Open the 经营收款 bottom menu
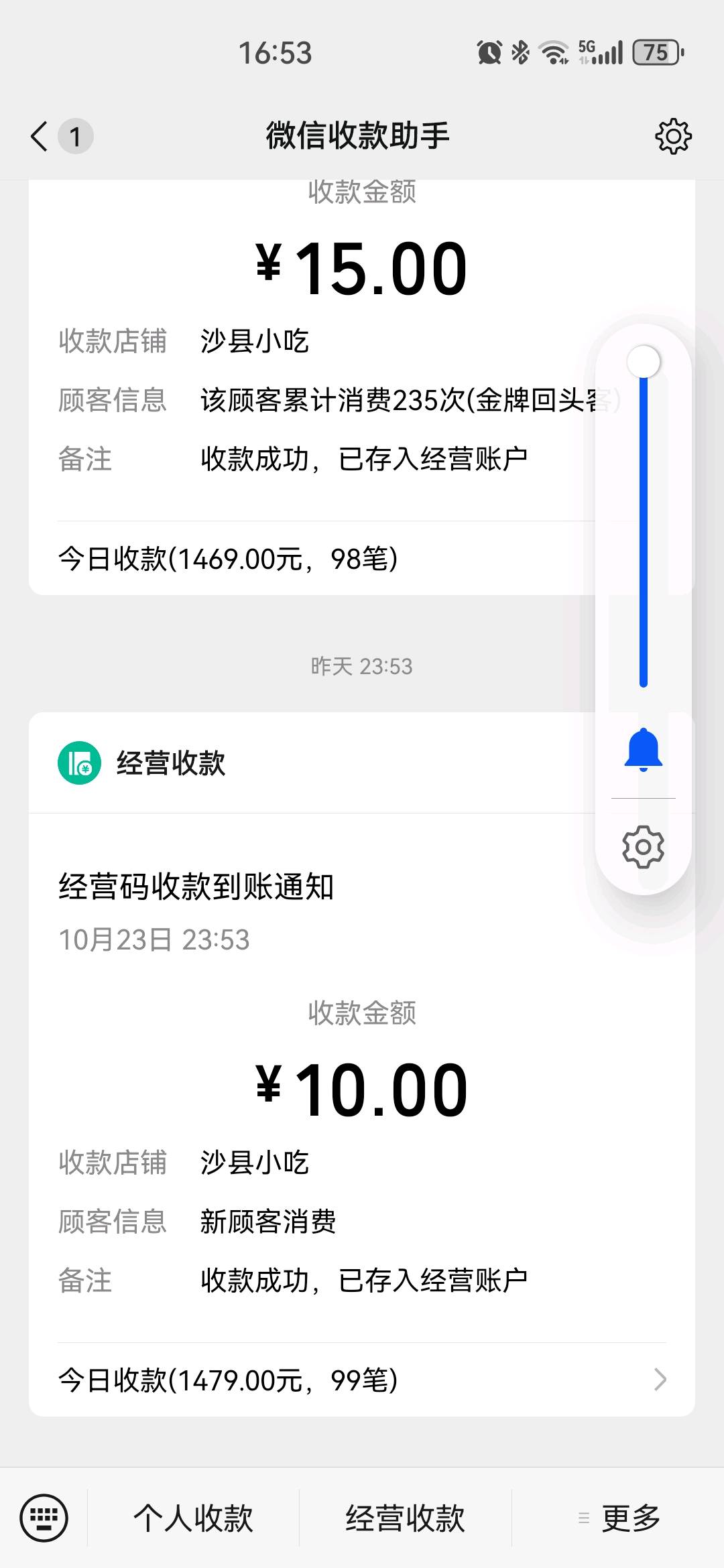This screenshot has height=1568, width=724. click(x=405, y=1518)
